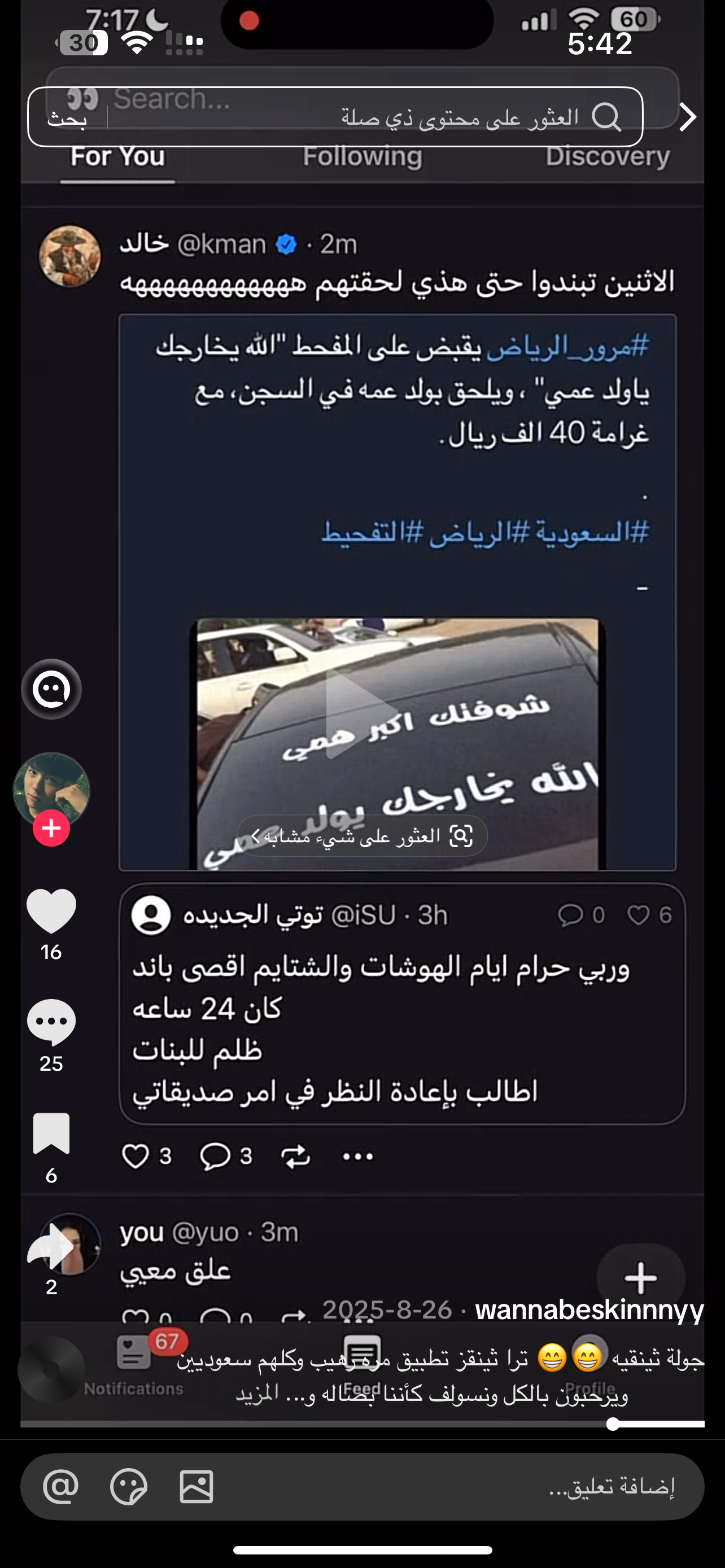
Task: Tap the related content search field
Action: tap(365, 117)
